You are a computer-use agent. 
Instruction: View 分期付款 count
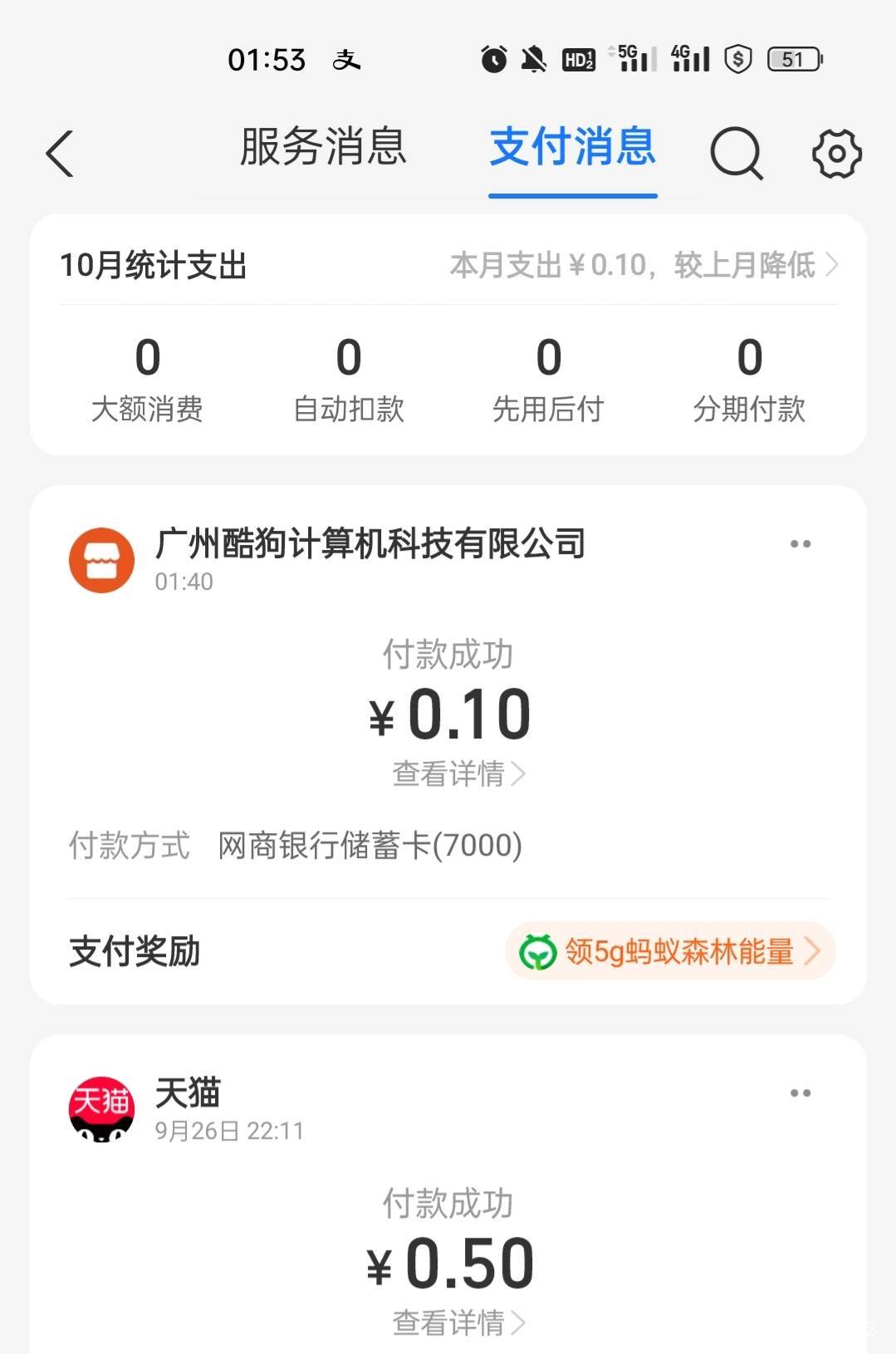pos(749,380)
